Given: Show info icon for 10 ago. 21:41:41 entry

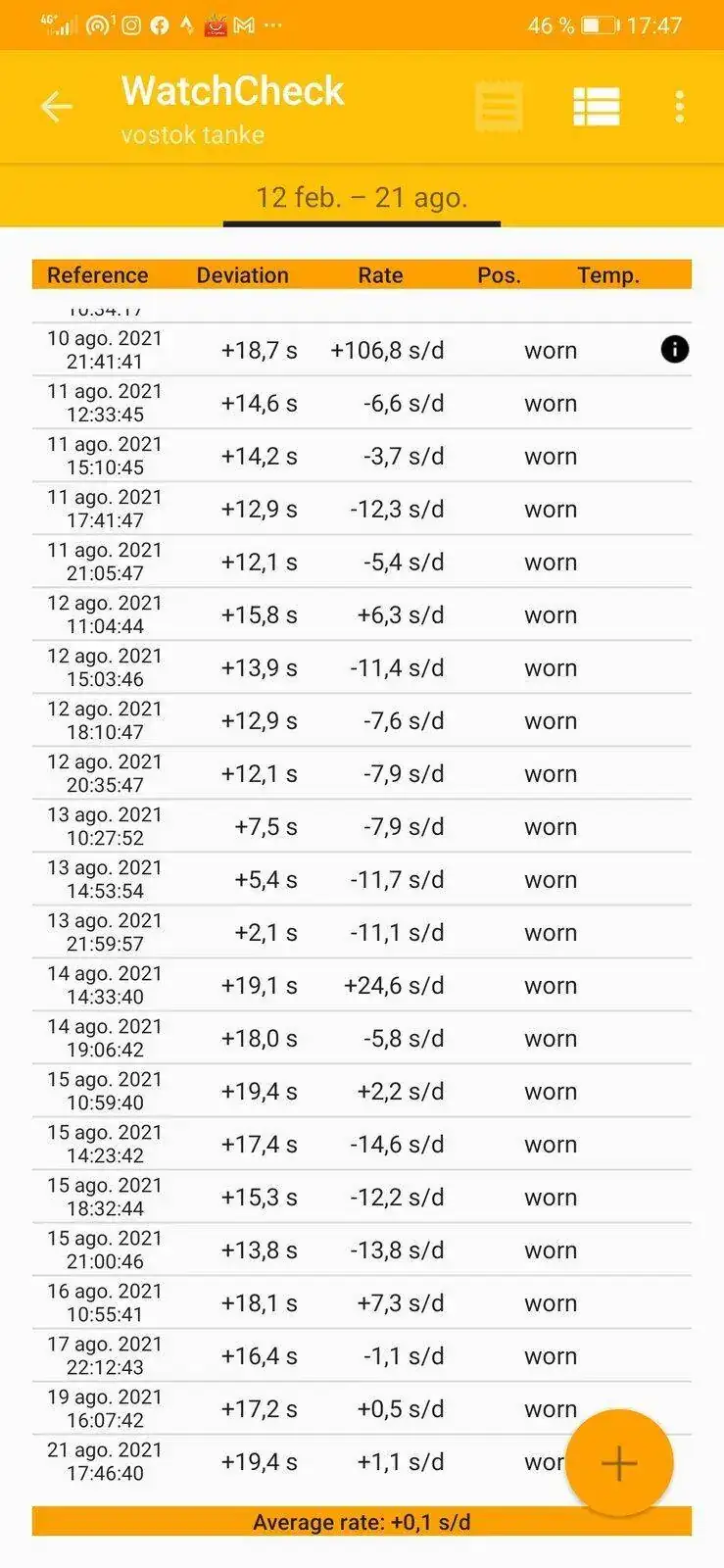Looking at the screenshot, I should click(x=674, y=349).
